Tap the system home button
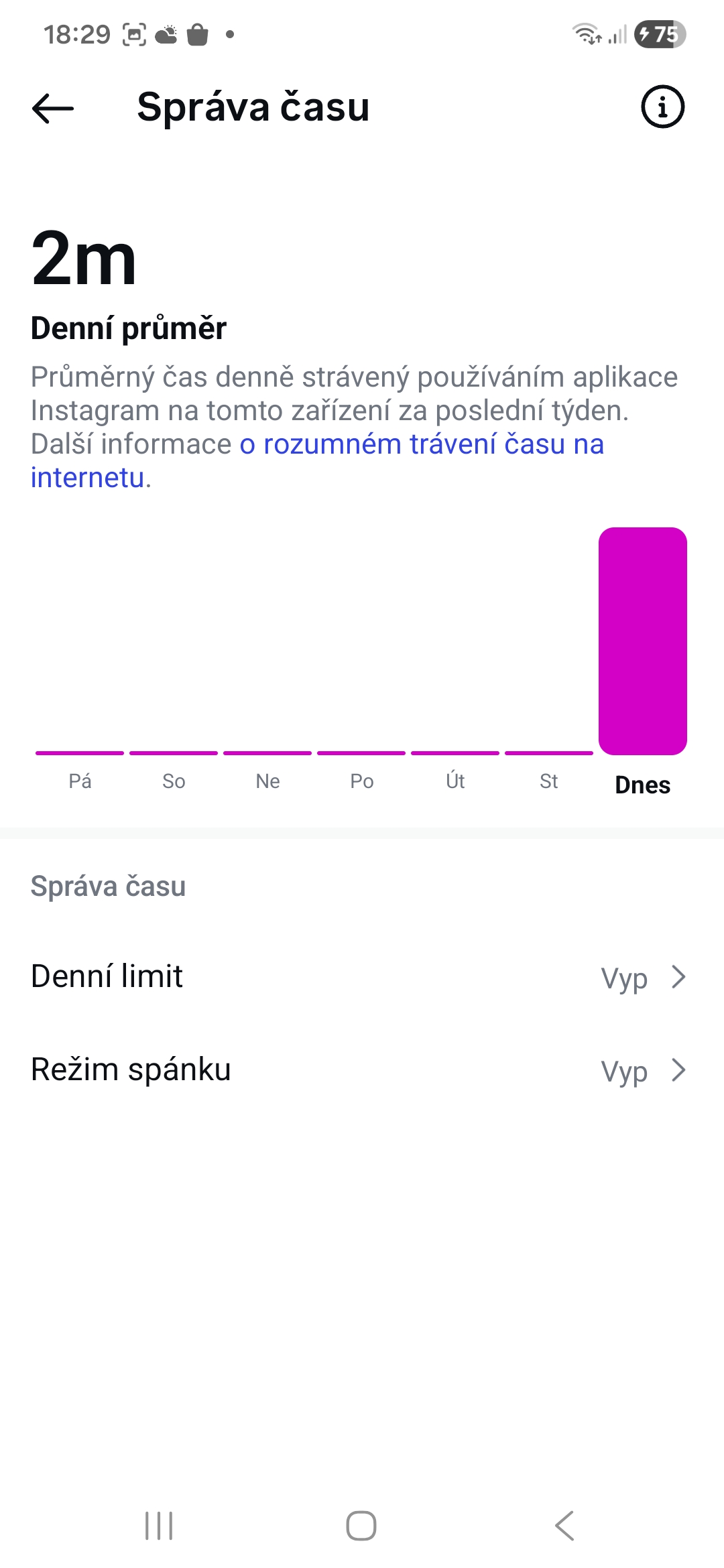The height and width of the screenshot is (1568, 724). [x=361, y=1526]
